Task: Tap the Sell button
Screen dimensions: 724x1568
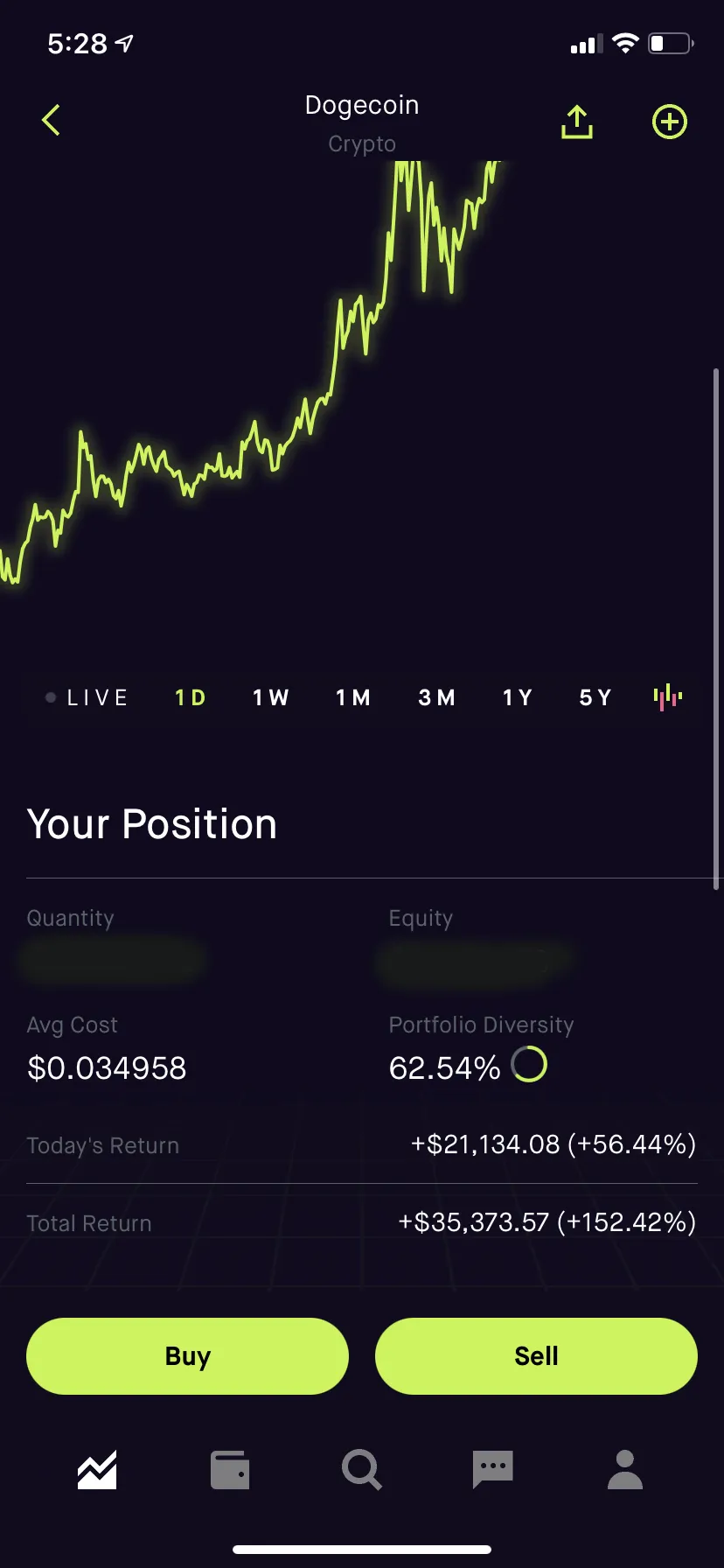Action: click(x=536, y=1356)
